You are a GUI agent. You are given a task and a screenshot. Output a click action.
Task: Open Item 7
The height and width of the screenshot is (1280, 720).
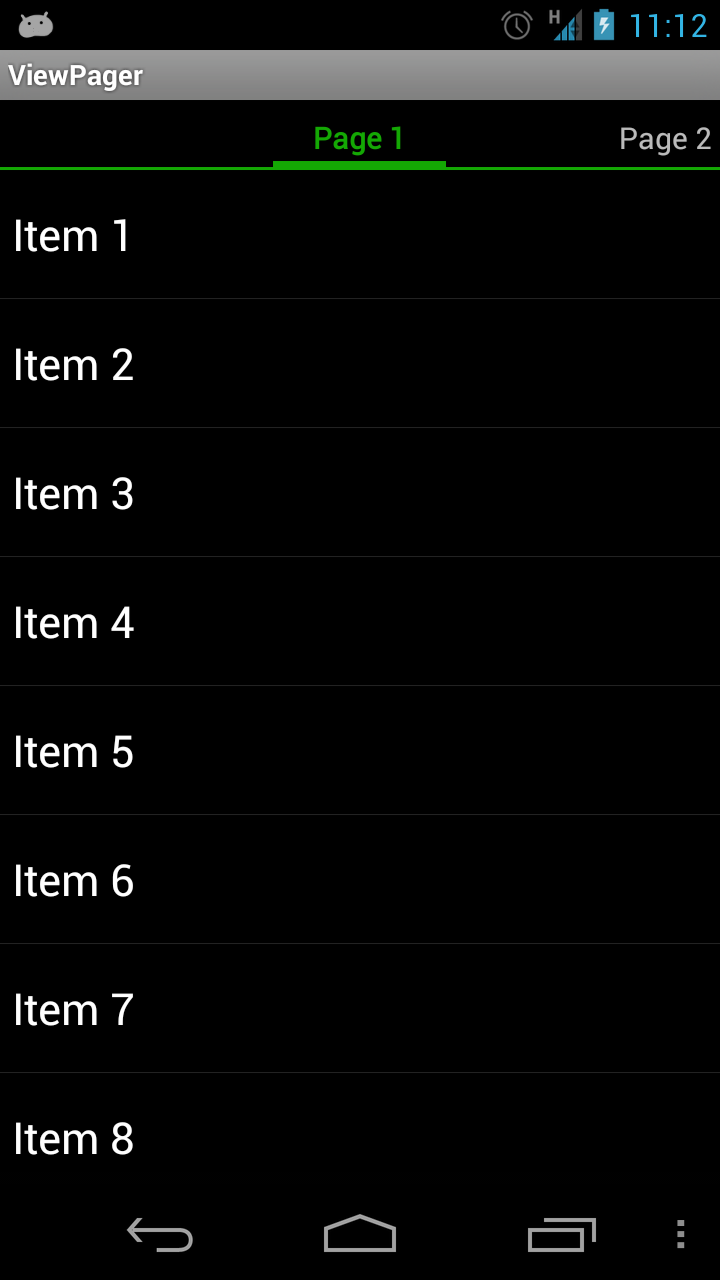coord(360,1009)
